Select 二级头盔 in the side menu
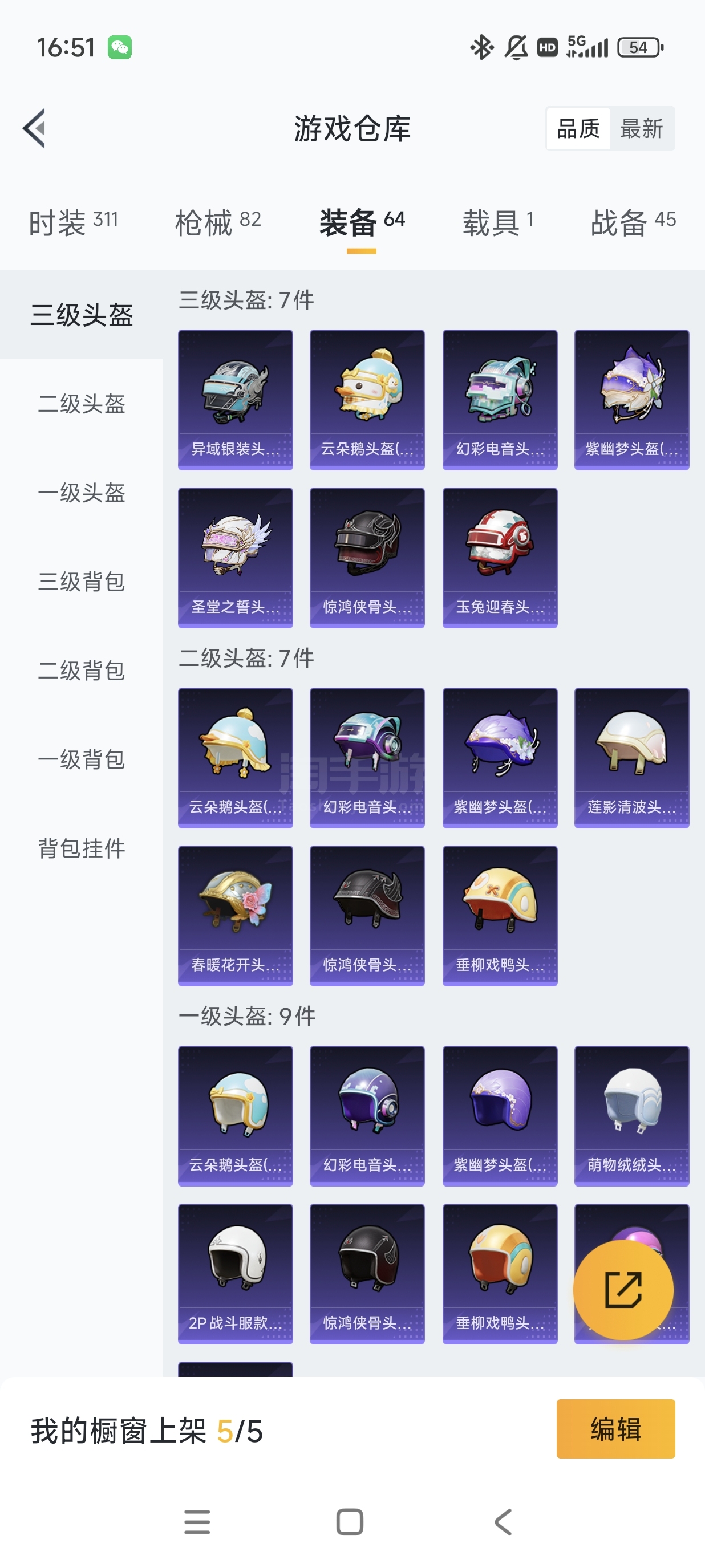Screen dimensions: 705x1568 click(82, 404)
